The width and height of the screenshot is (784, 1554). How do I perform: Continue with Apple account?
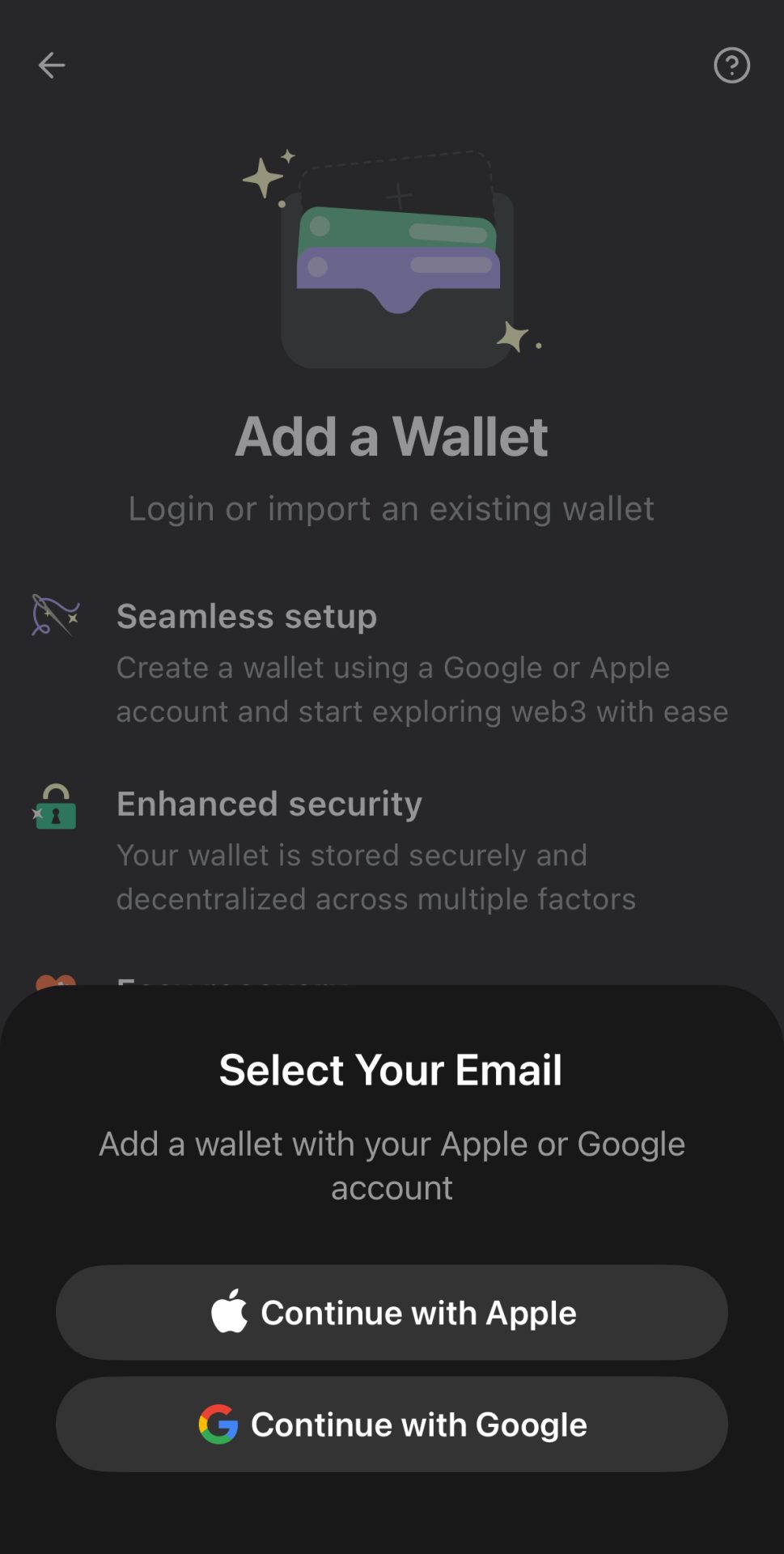point(392,1312)
